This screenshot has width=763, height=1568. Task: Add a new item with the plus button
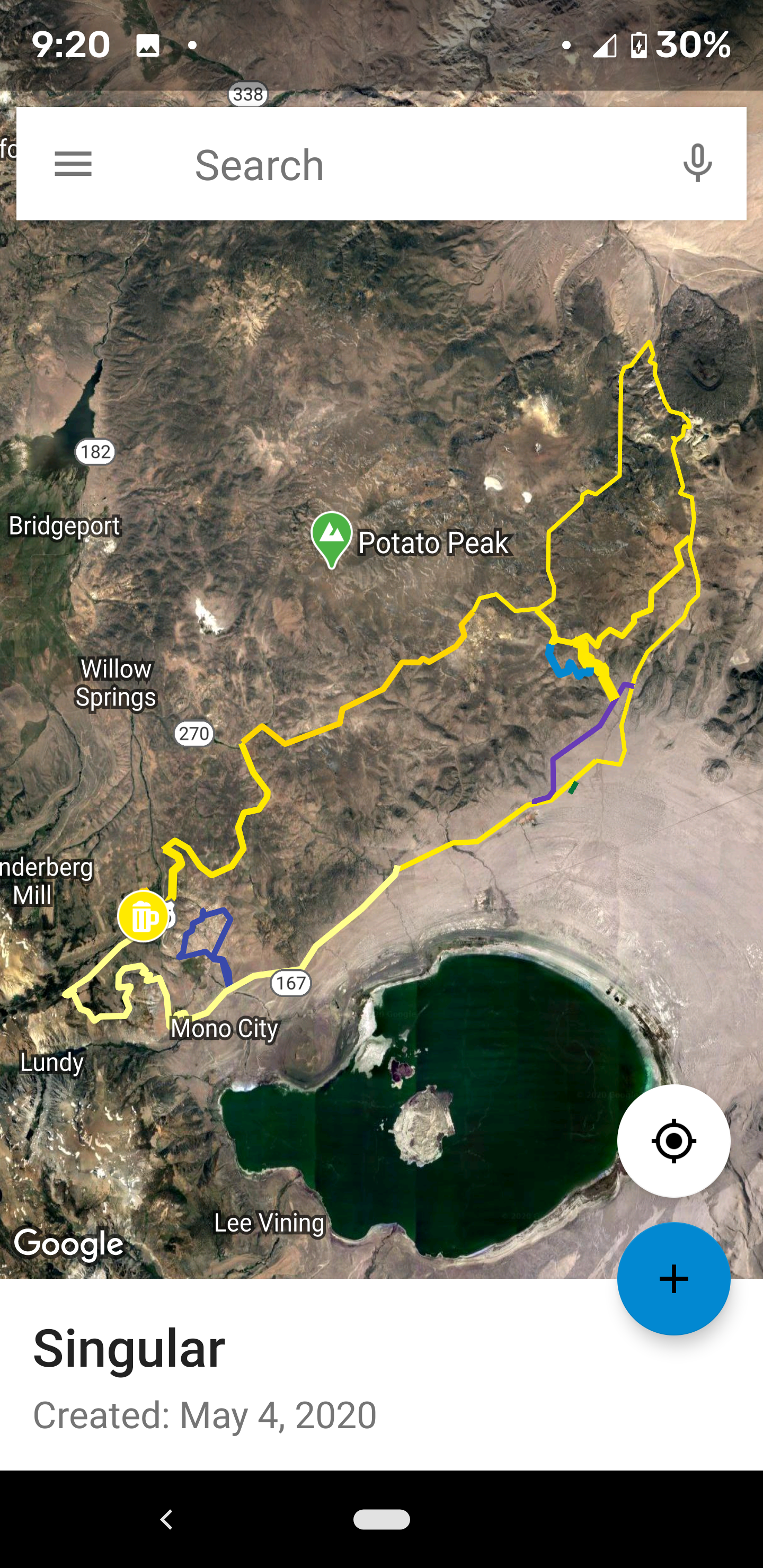point(673,1279)
